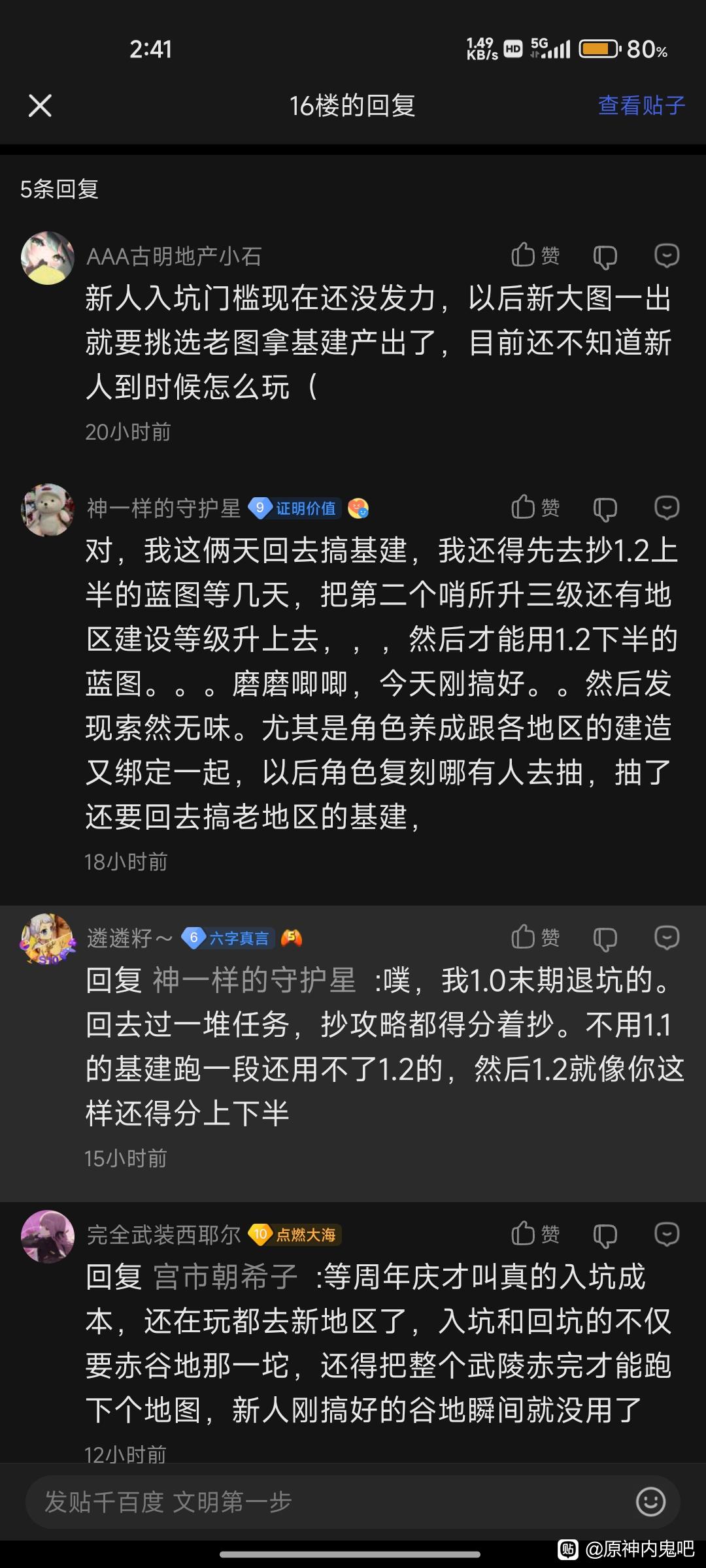This screenshot has width=706, height=1568.
Task: Tap username 完全武装西耶尔
Action: tap(164, 1235)
